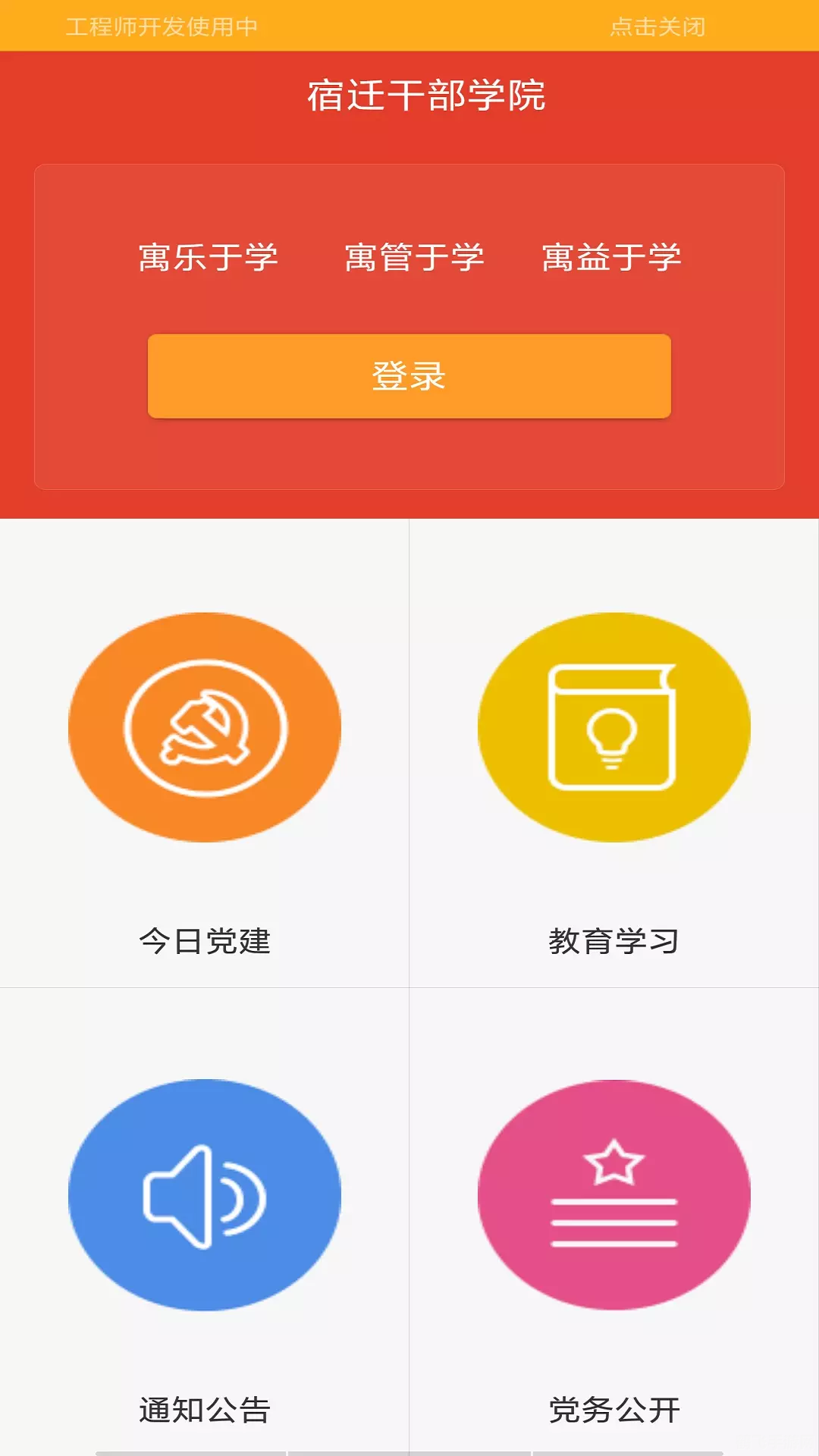The width and height of the screenshot is (819, 1456).
Task: Click the yellow book with lightbulb icon
Action: pyautogui.click(x=614, y=728)
